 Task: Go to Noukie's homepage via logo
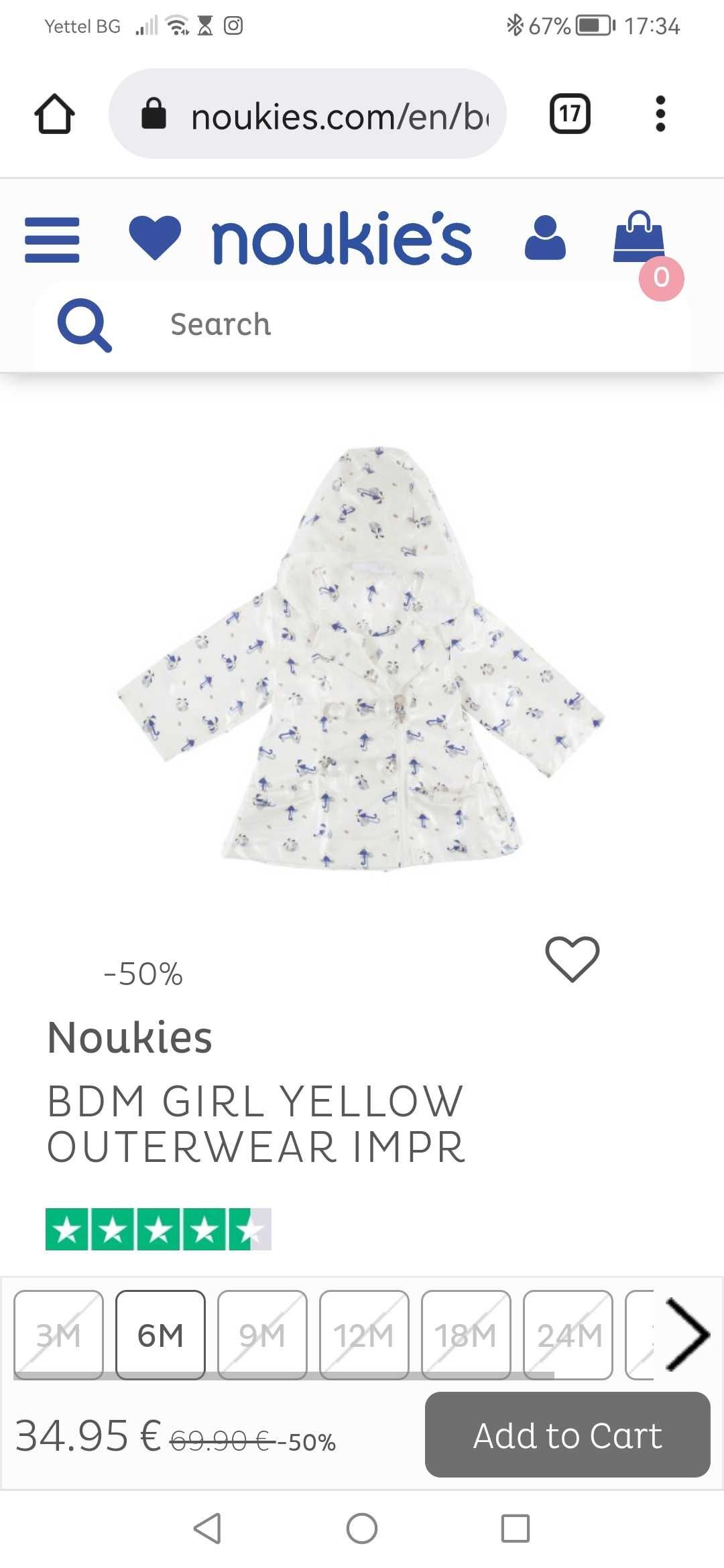tap(302, 239)
